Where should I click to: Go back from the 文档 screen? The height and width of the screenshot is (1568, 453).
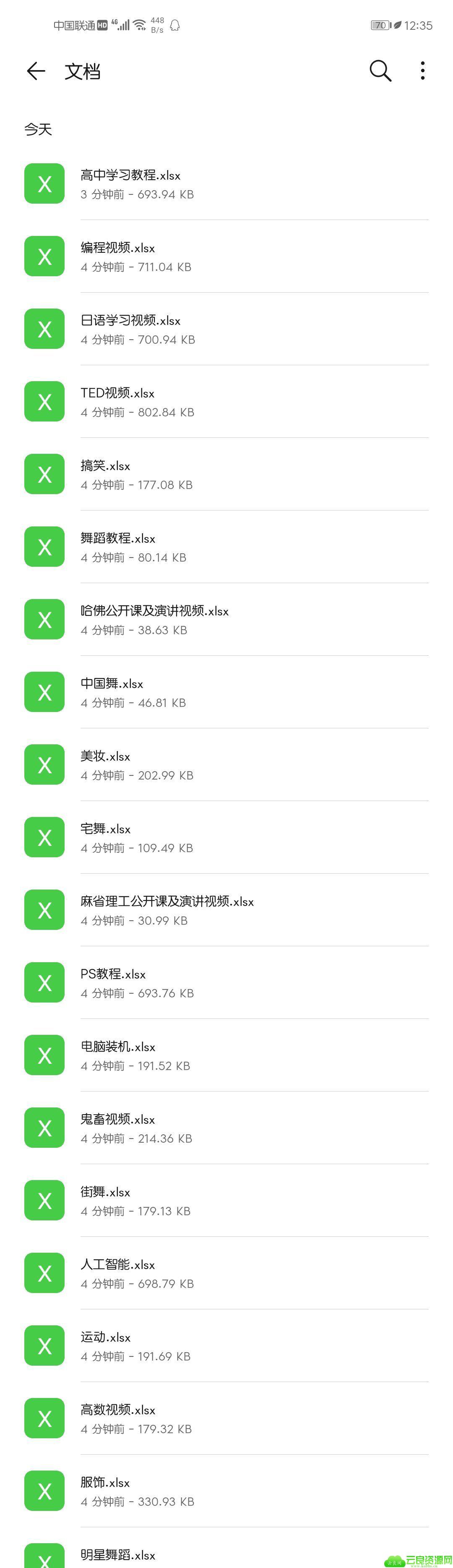[36, 71]
